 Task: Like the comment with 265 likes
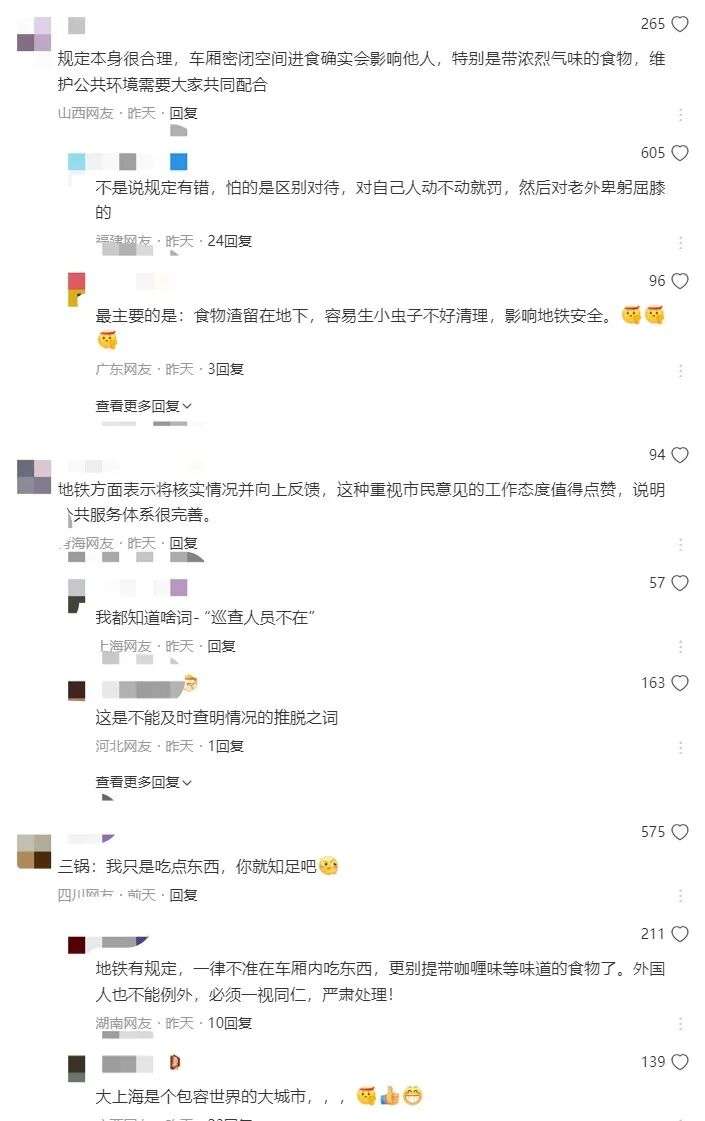[x=680, y=24]
